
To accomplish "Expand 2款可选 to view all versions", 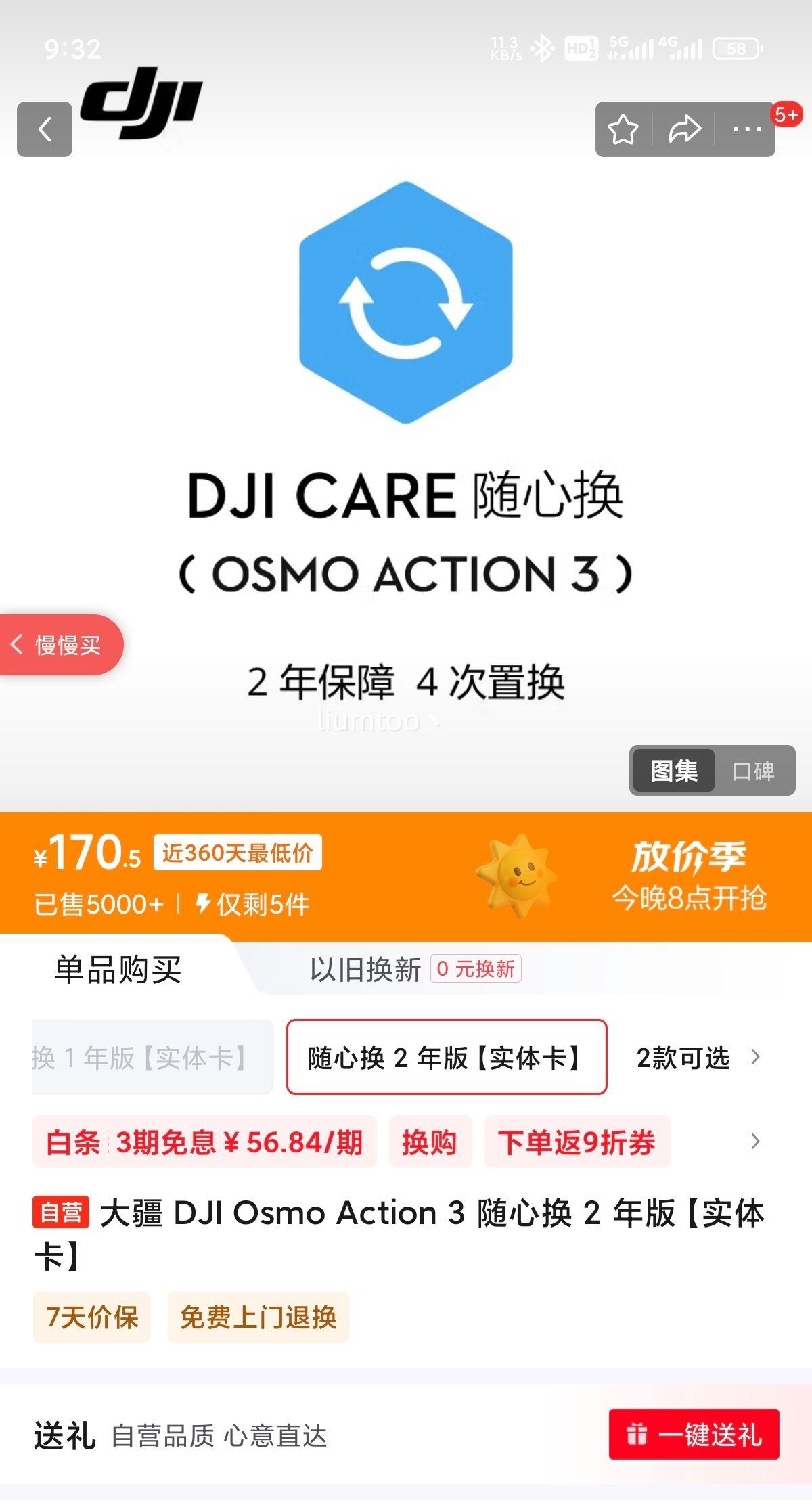I will [683, 1058].
